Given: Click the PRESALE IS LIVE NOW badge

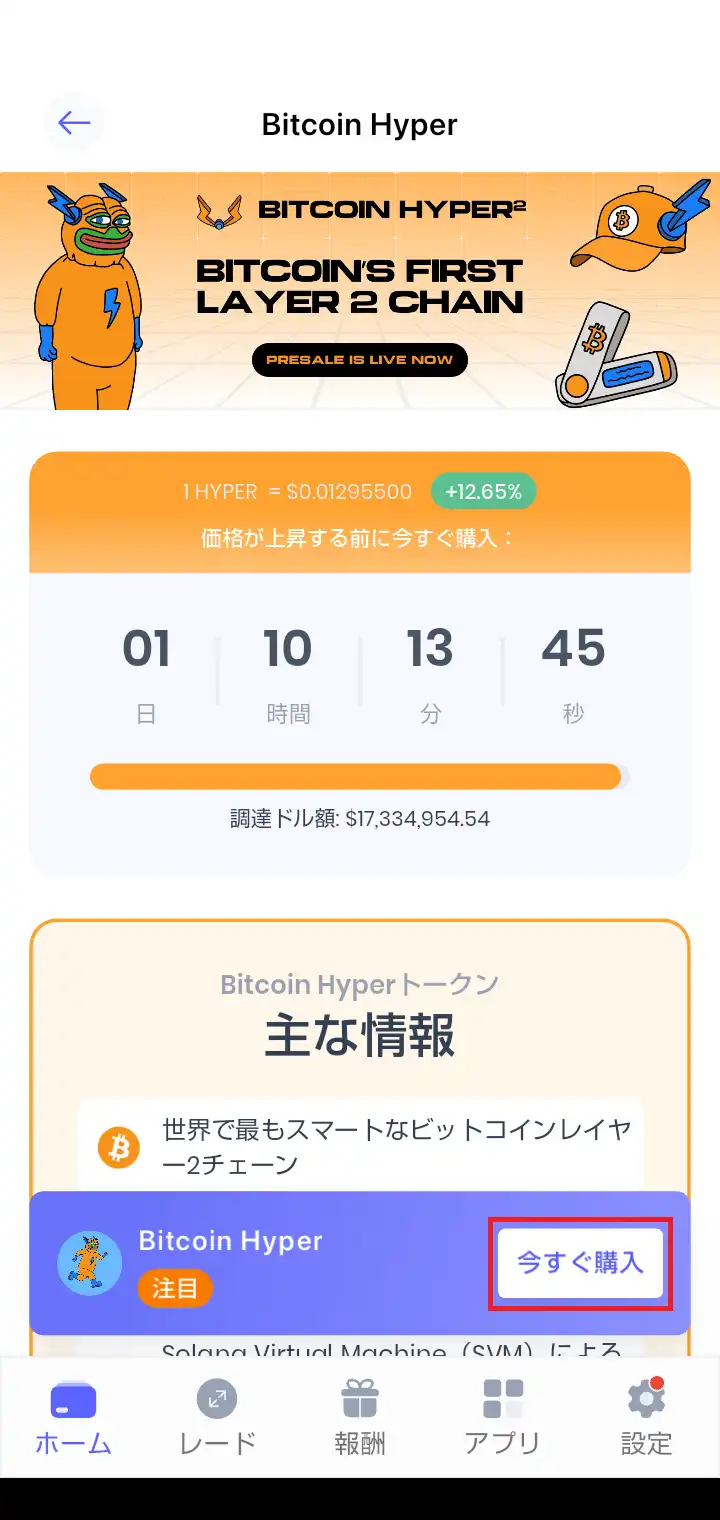Looking at the screenshot, I should click(x=360, y=360).
